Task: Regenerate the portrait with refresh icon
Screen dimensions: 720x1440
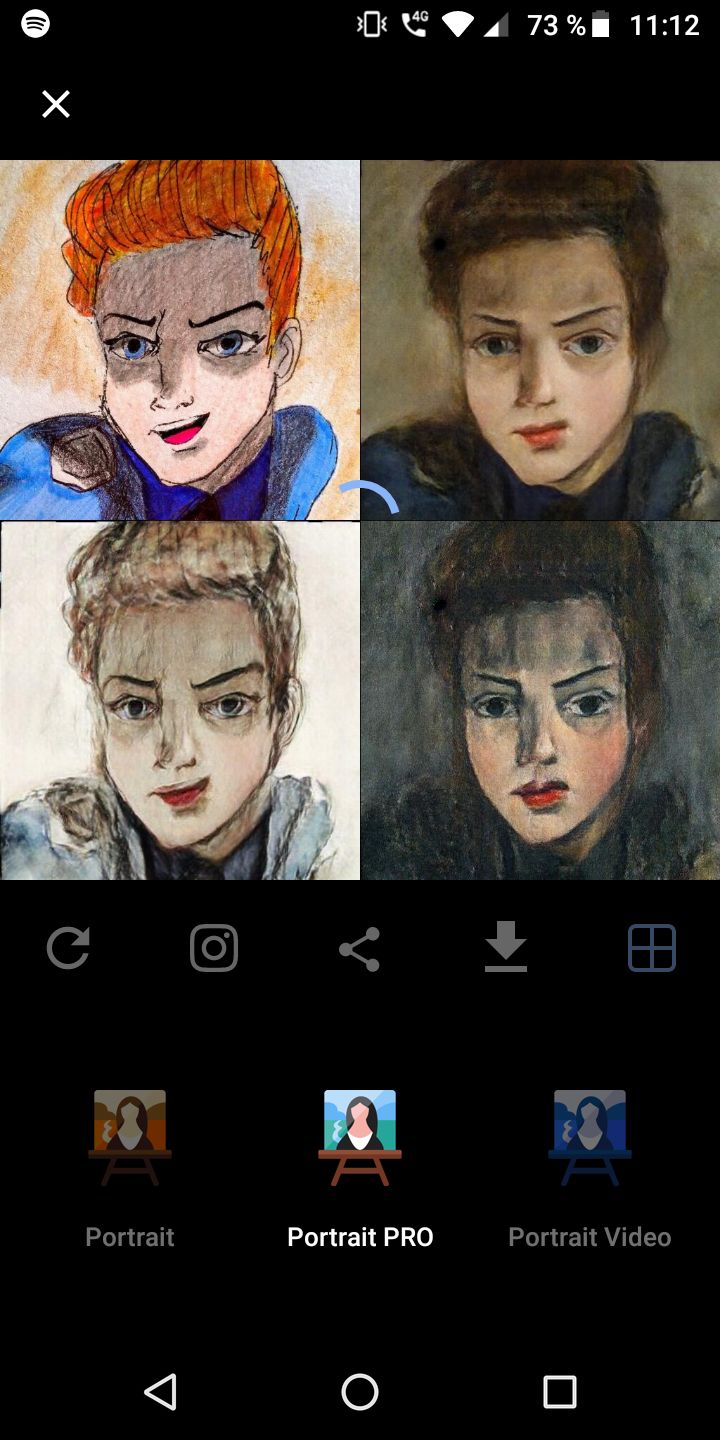Action: click(68, 948)
